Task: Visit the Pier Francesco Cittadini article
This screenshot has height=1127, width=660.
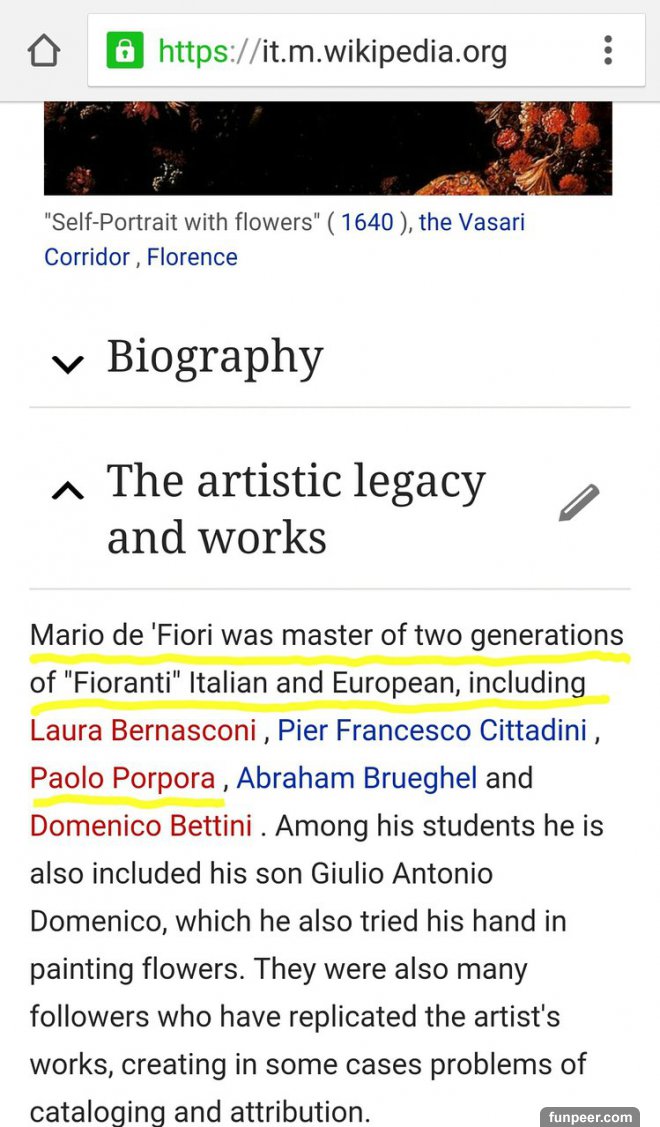Action: [432, 730]
